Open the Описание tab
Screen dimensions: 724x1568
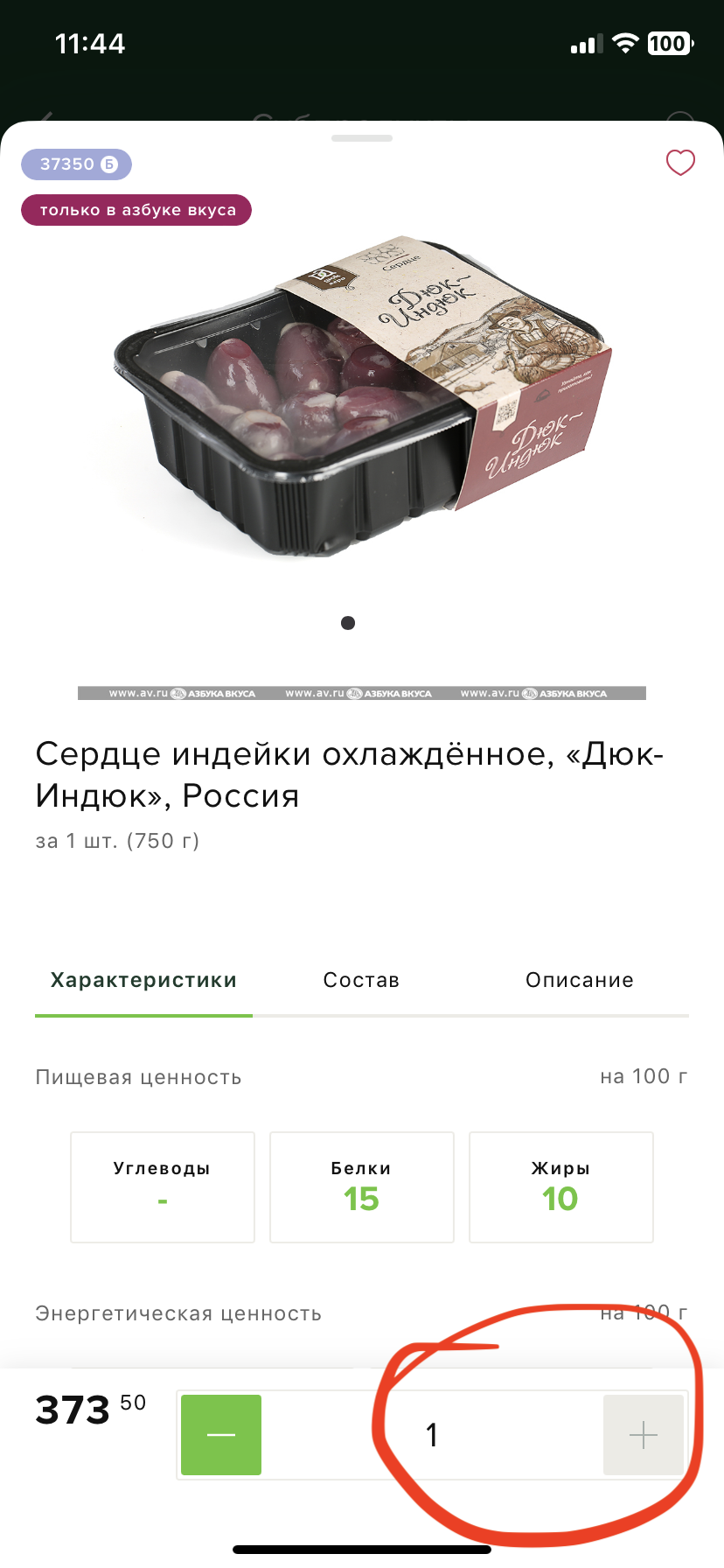(x=579, y=980)
